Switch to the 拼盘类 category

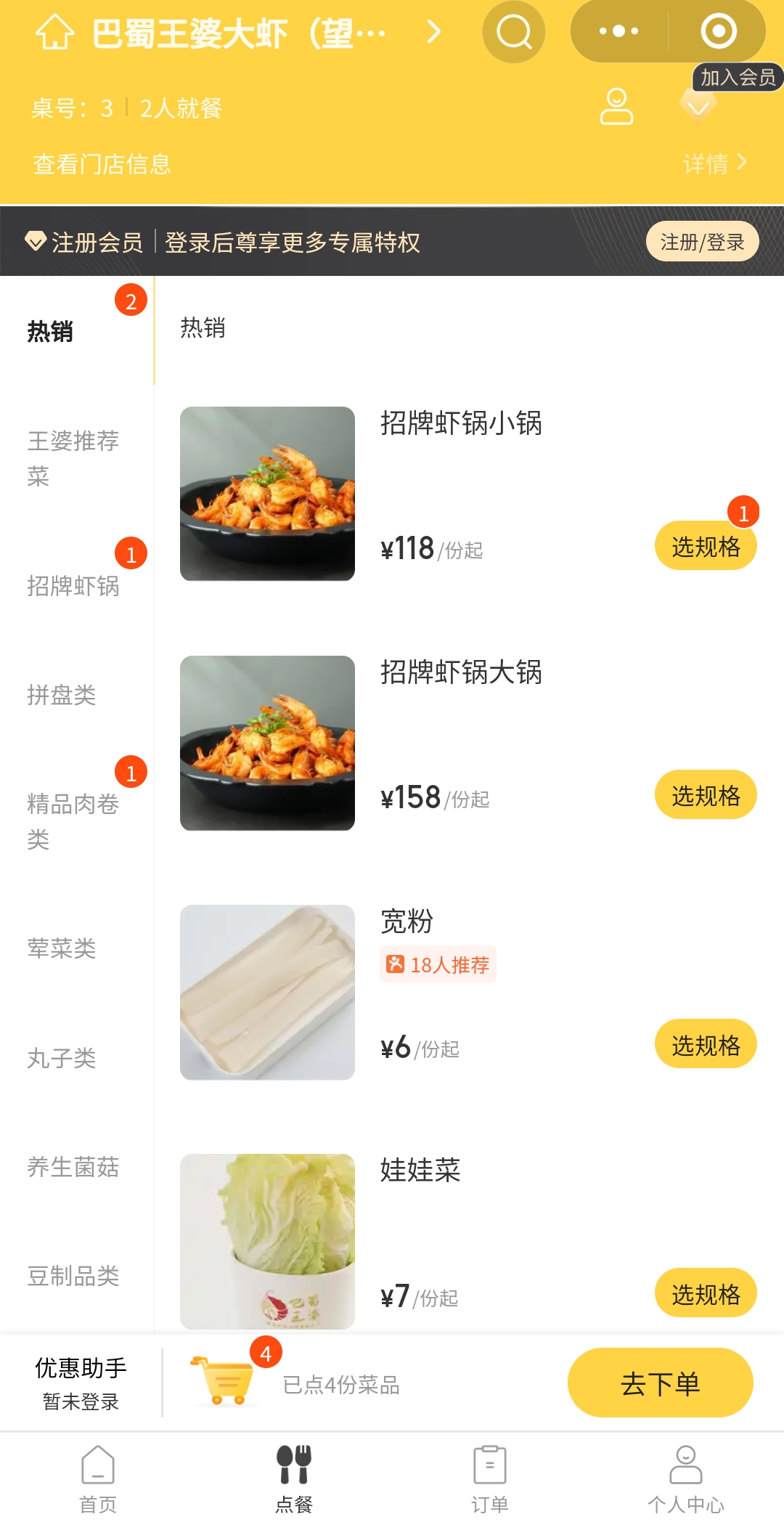62,695
